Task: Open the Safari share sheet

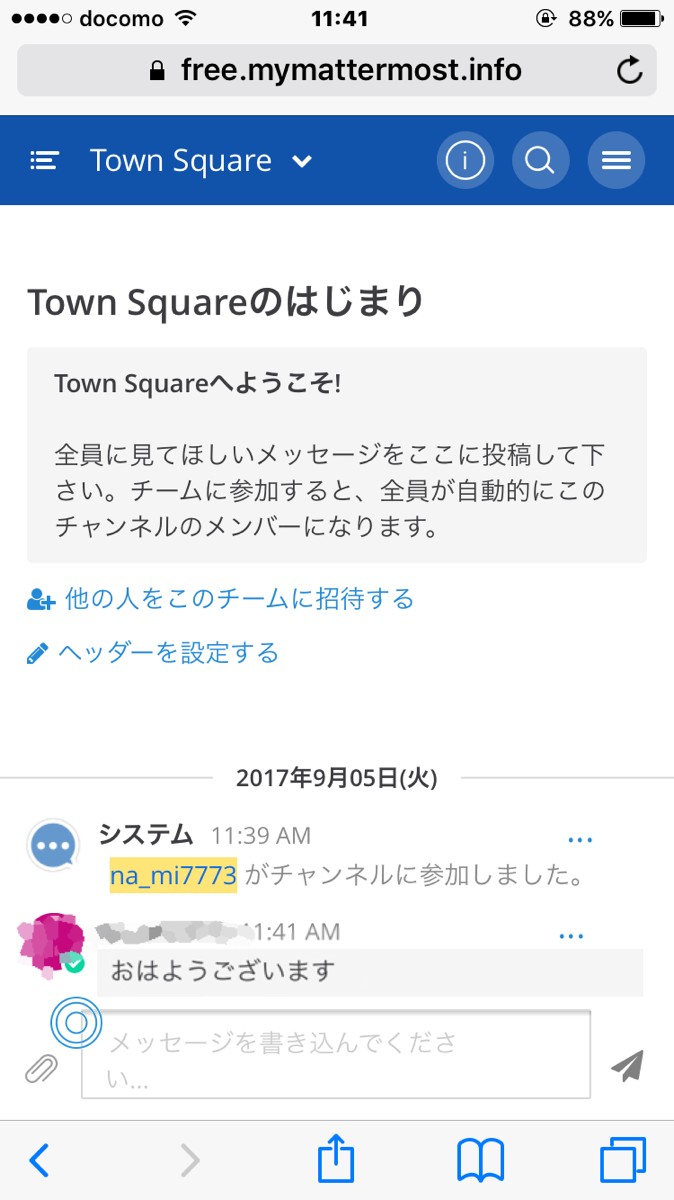Action: pyautogui.click(x=336, y=1160)
